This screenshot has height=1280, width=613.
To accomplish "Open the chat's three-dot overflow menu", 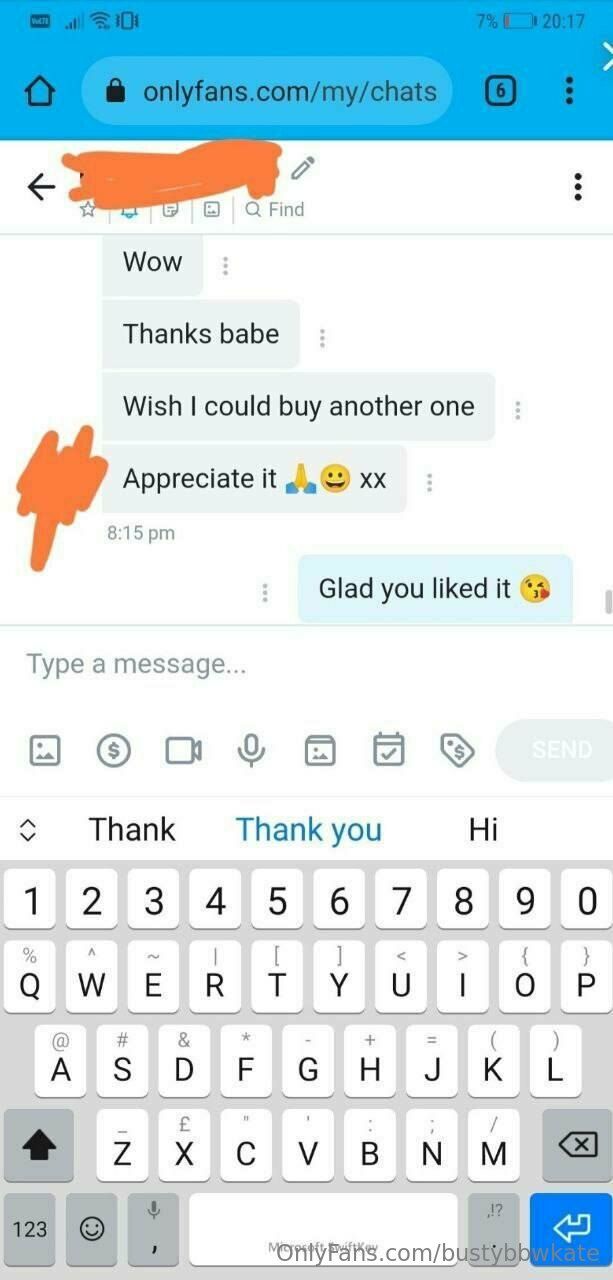I will 577,187.
